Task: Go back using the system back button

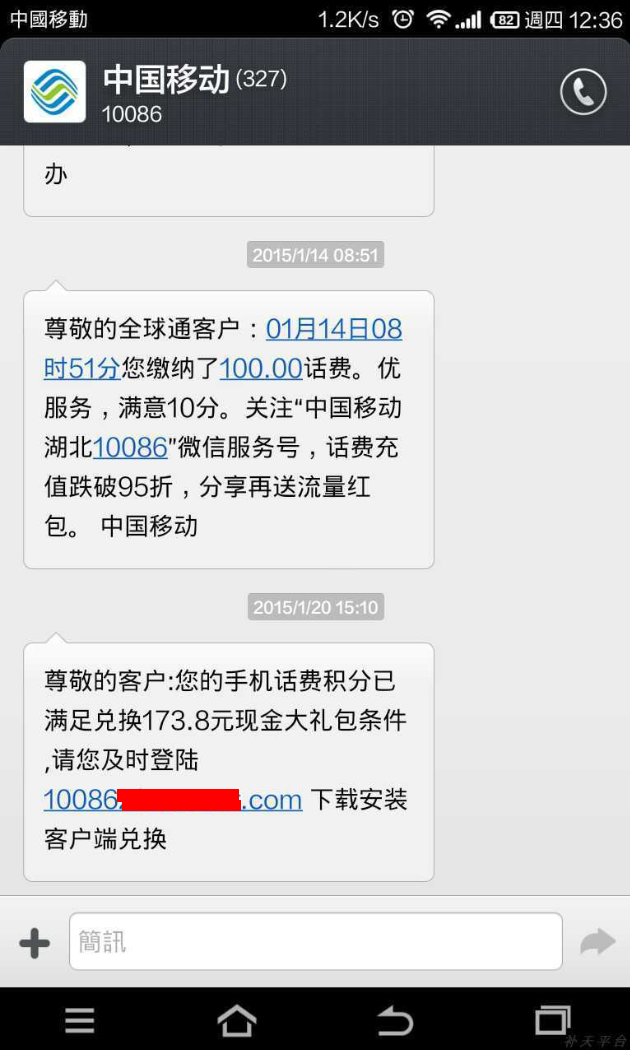Action: click(x=394, y=1021)
